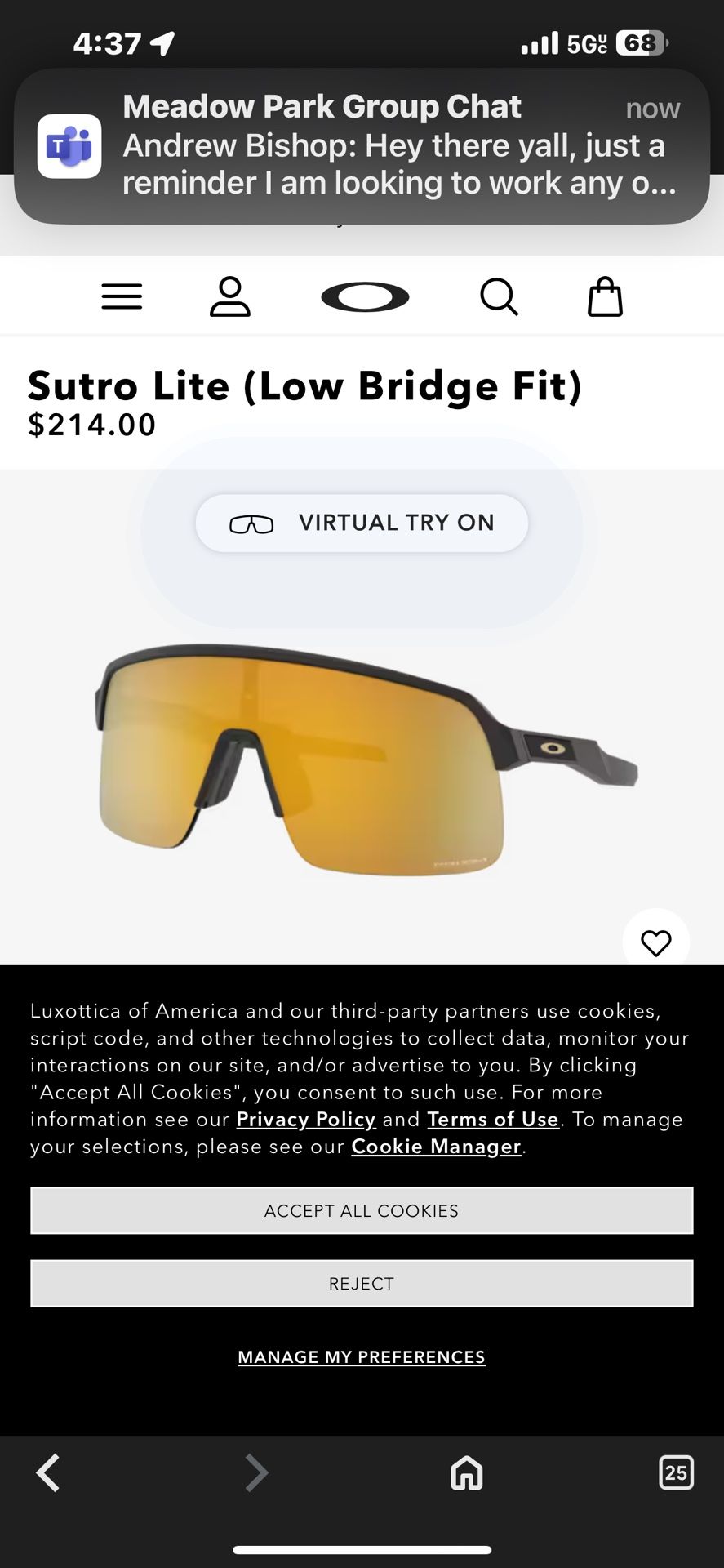Select Manage My Preferences
724x1568 pixels.
pos(362,1356)
